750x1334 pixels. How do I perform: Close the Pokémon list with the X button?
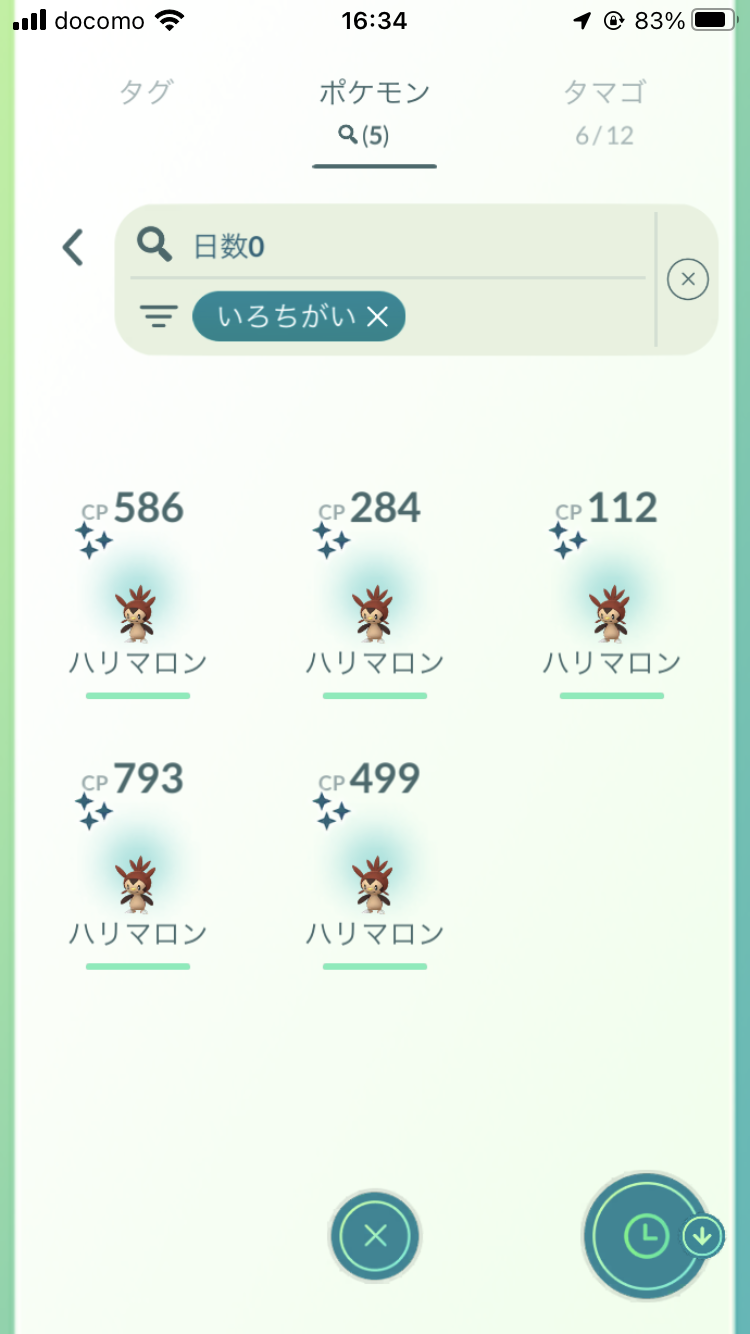click(x=375, y=1237)
